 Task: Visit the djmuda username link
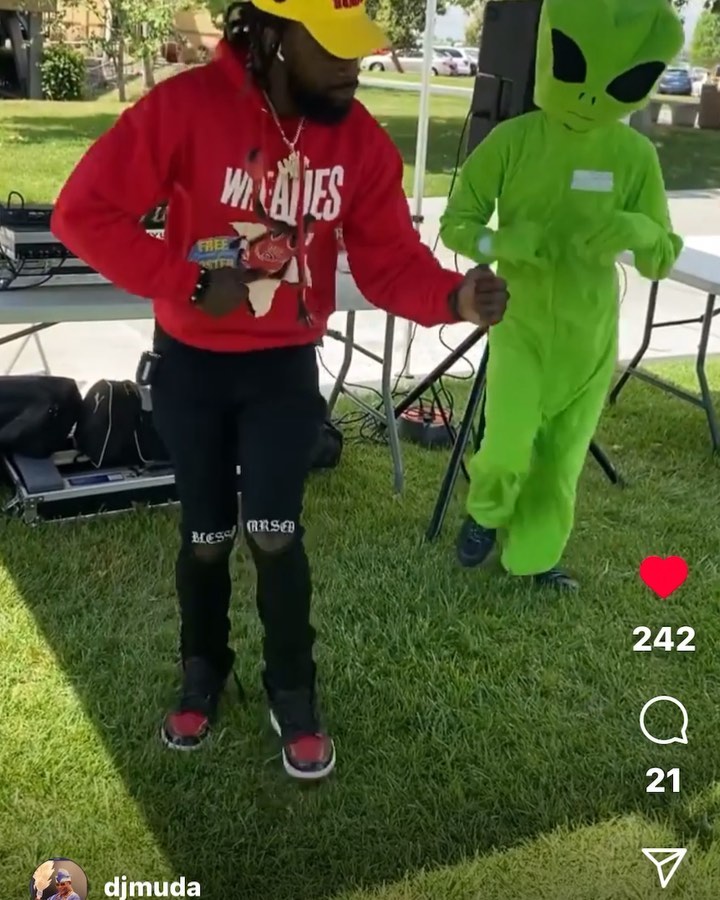coord(152,887)
